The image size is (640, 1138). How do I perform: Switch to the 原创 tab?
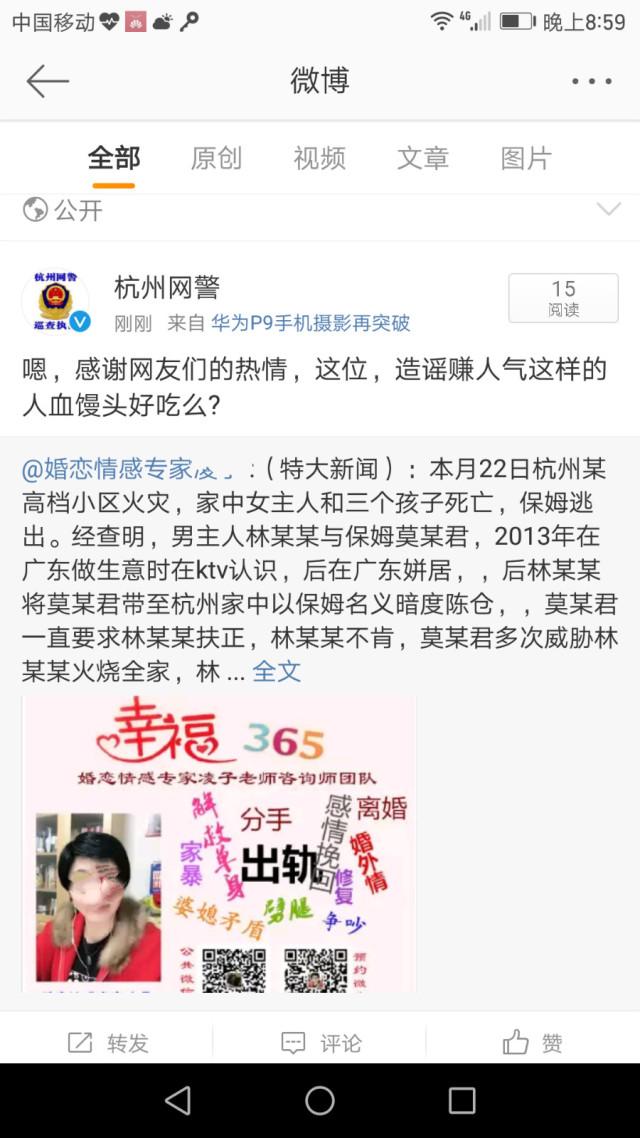click(x=216, y=158)
